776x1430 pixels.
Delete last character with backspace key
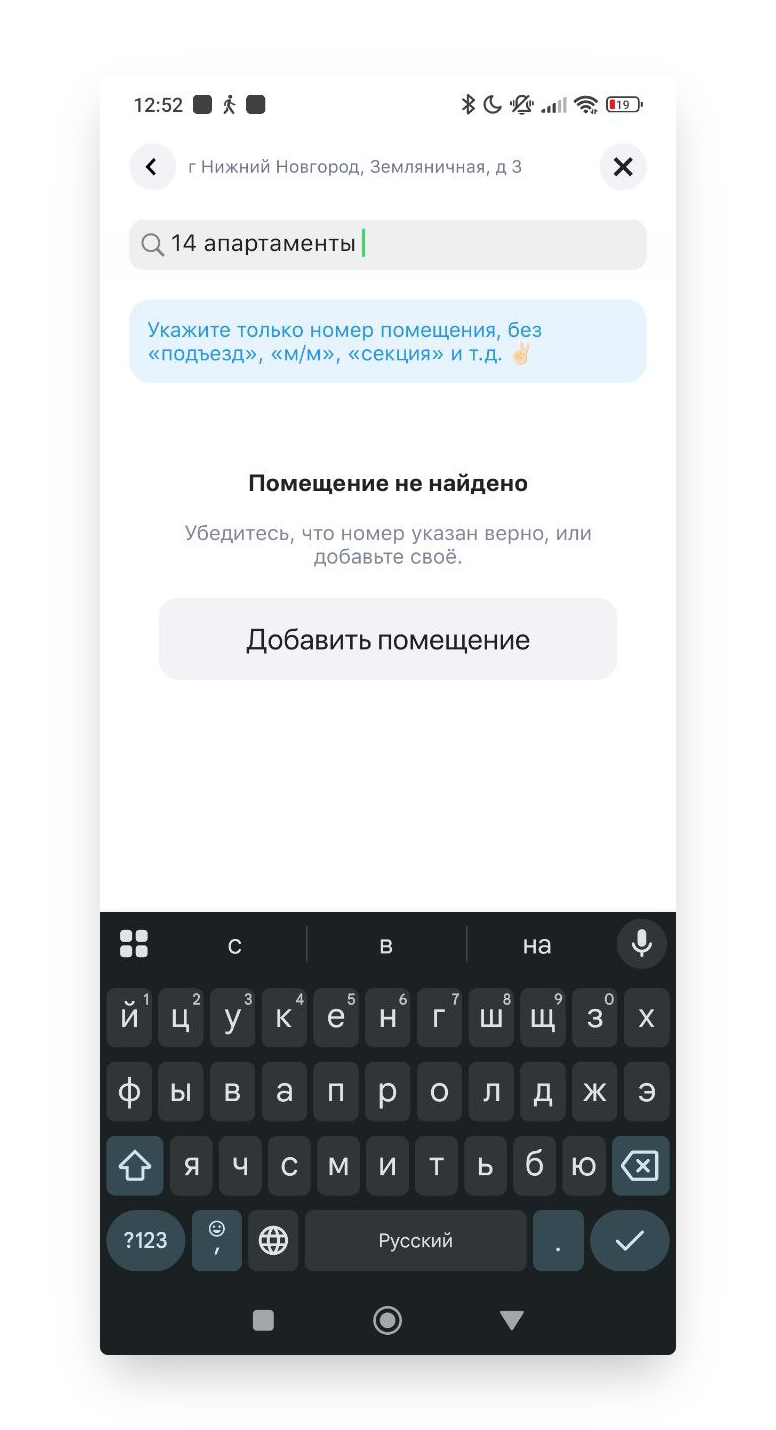click(640, 1166)
